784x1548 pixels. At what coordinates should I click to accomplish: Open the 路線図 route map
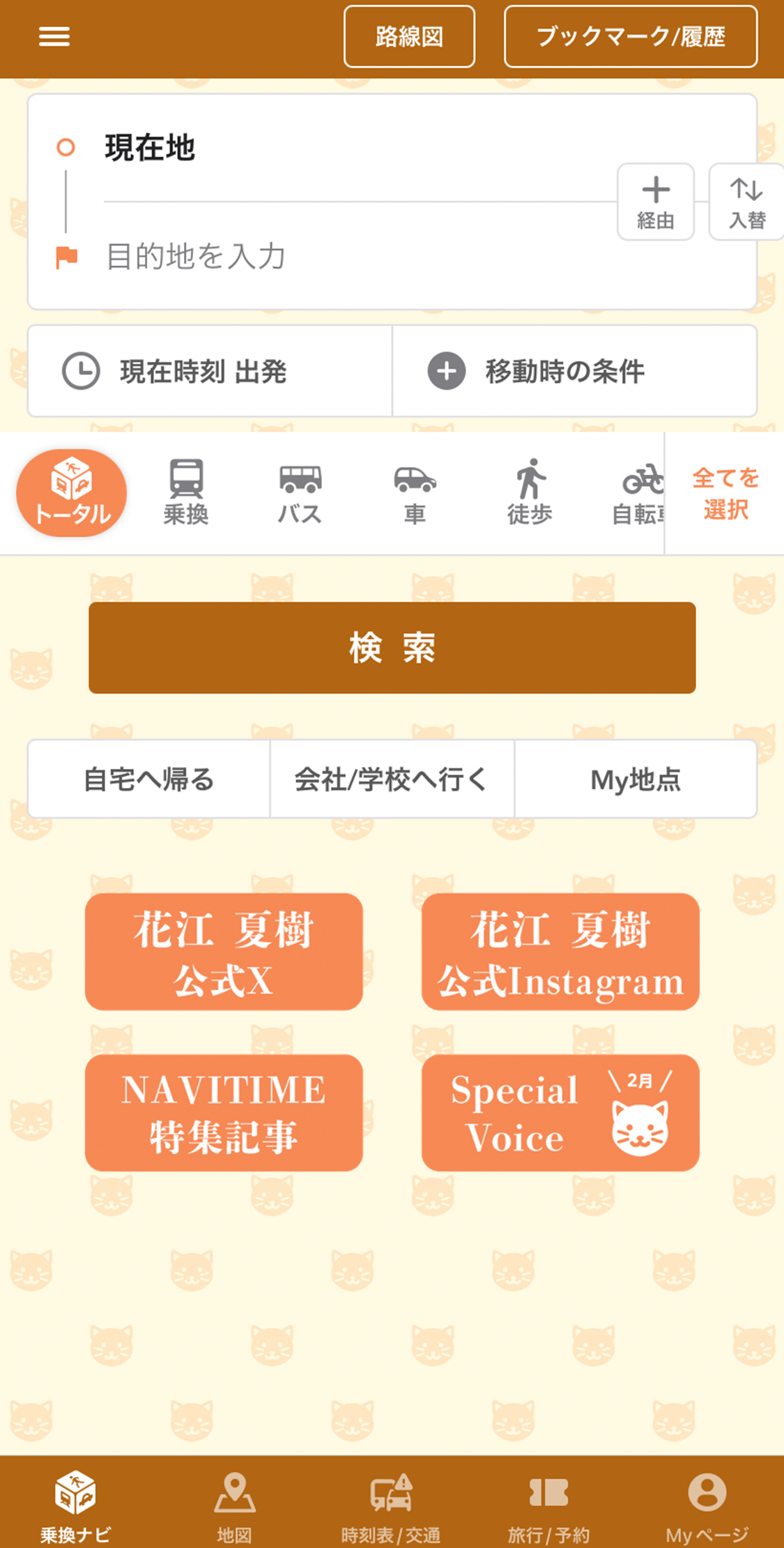[409, 36]
